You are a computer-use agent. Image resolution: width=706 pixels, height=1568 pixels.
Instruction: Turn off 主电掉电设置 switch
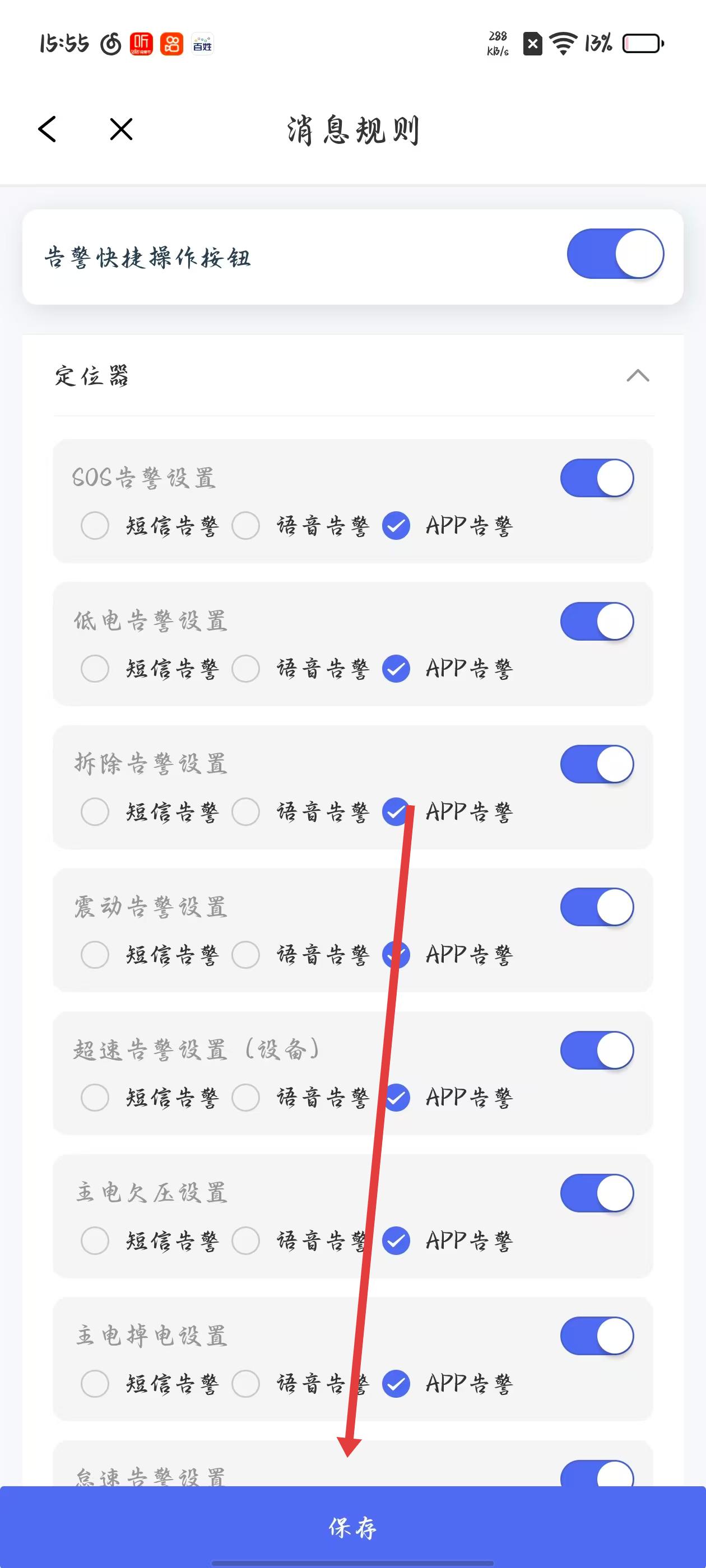[x=596, y=1336]
